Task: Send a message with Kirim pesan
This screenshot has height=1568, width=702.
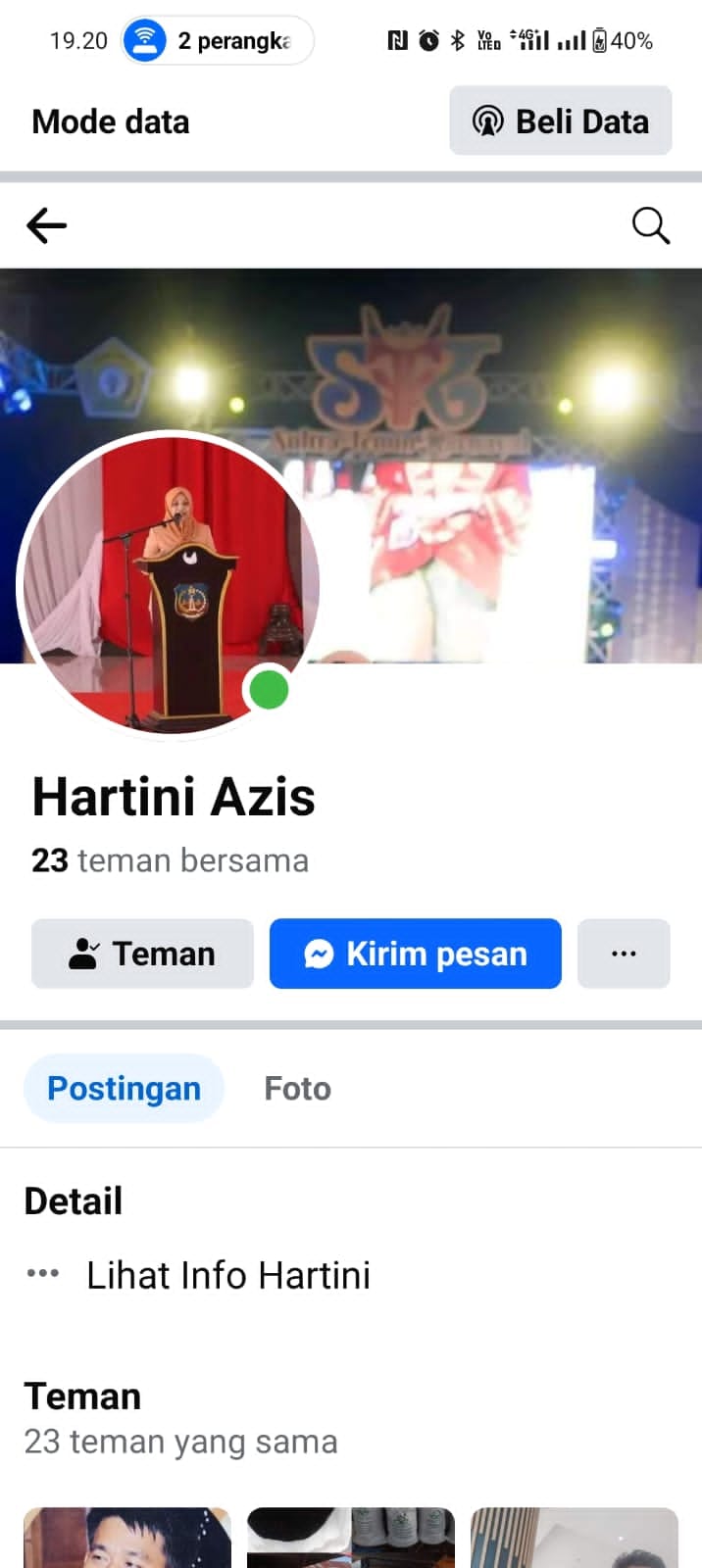Action: click(416, 954)
